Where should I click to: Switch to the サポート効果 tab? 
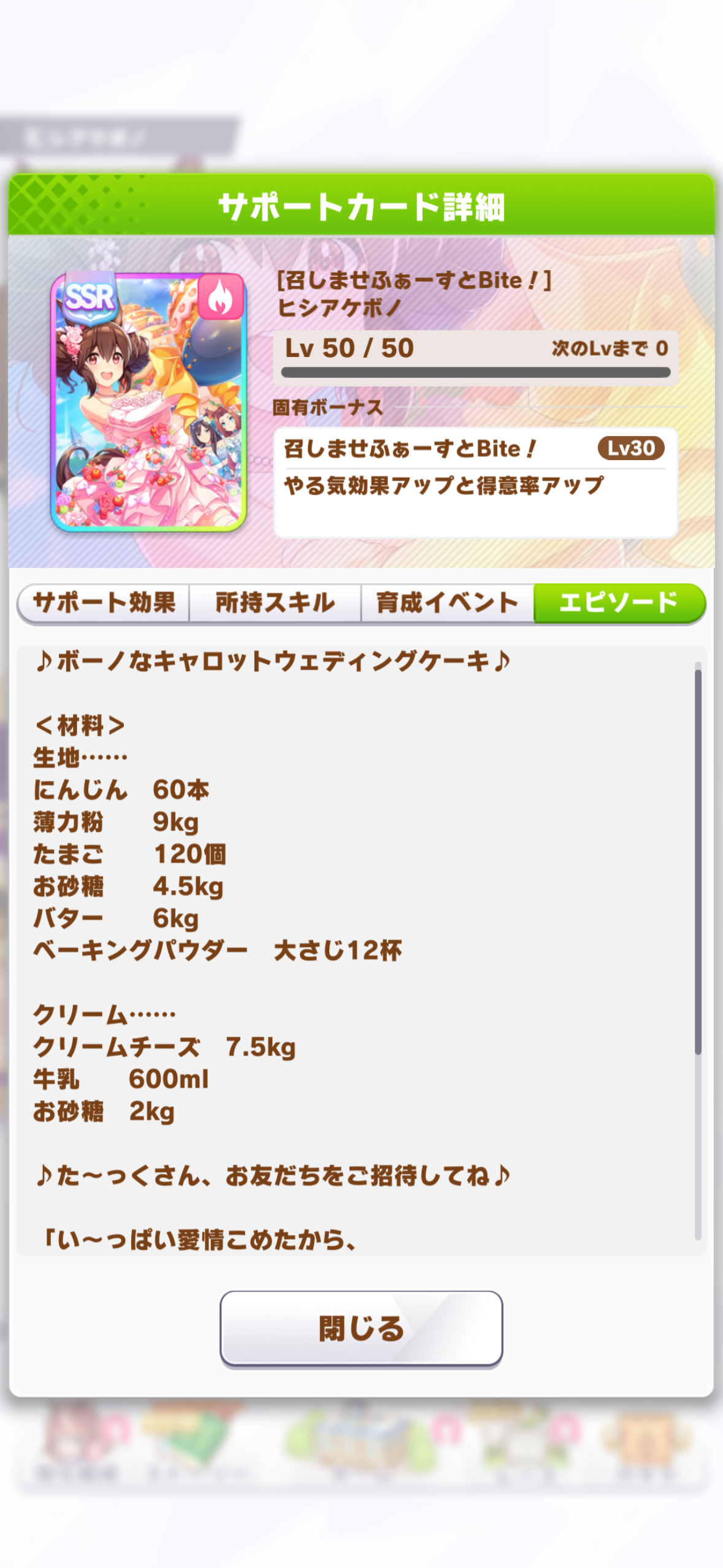pyautogui.click(x=104, y=603)
